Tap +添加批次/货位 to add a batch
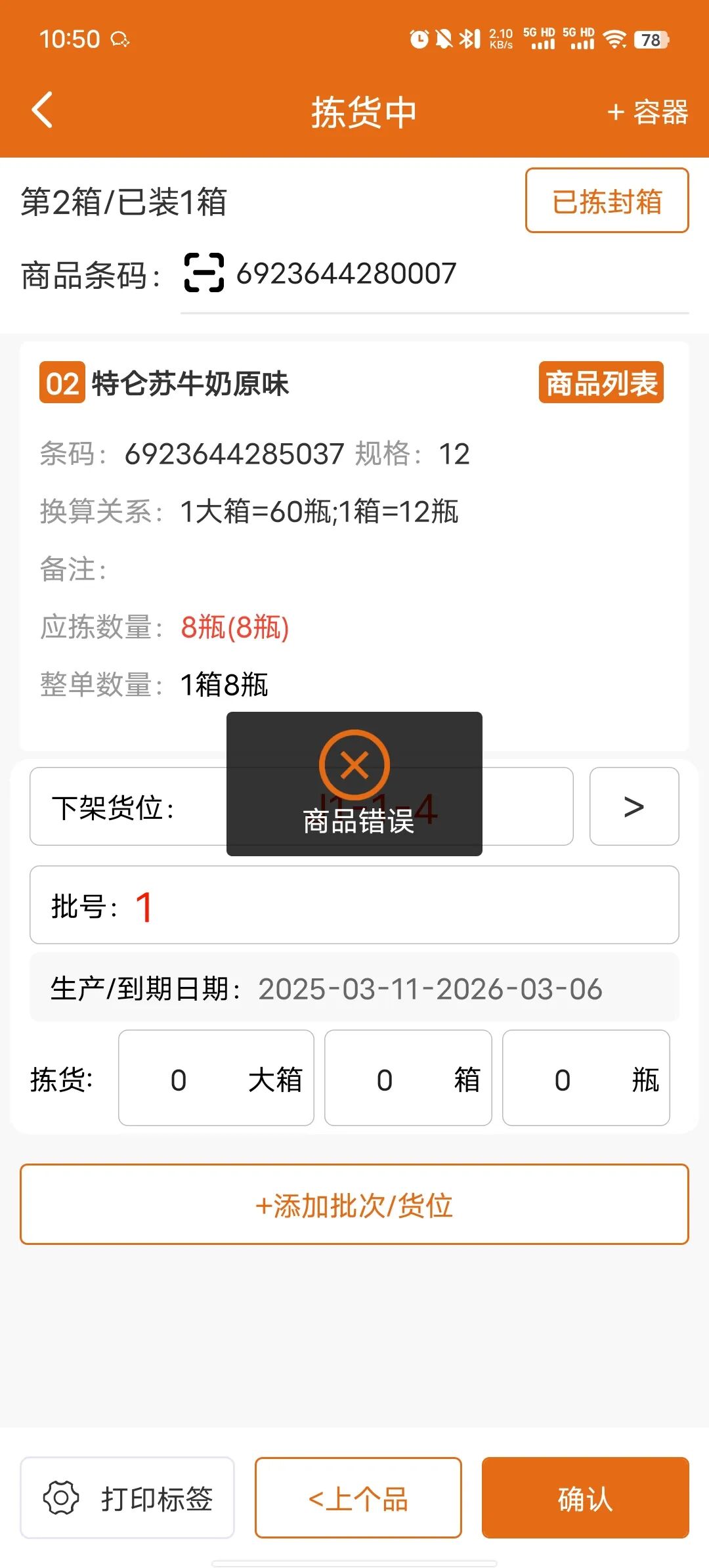 (354, 1206)
